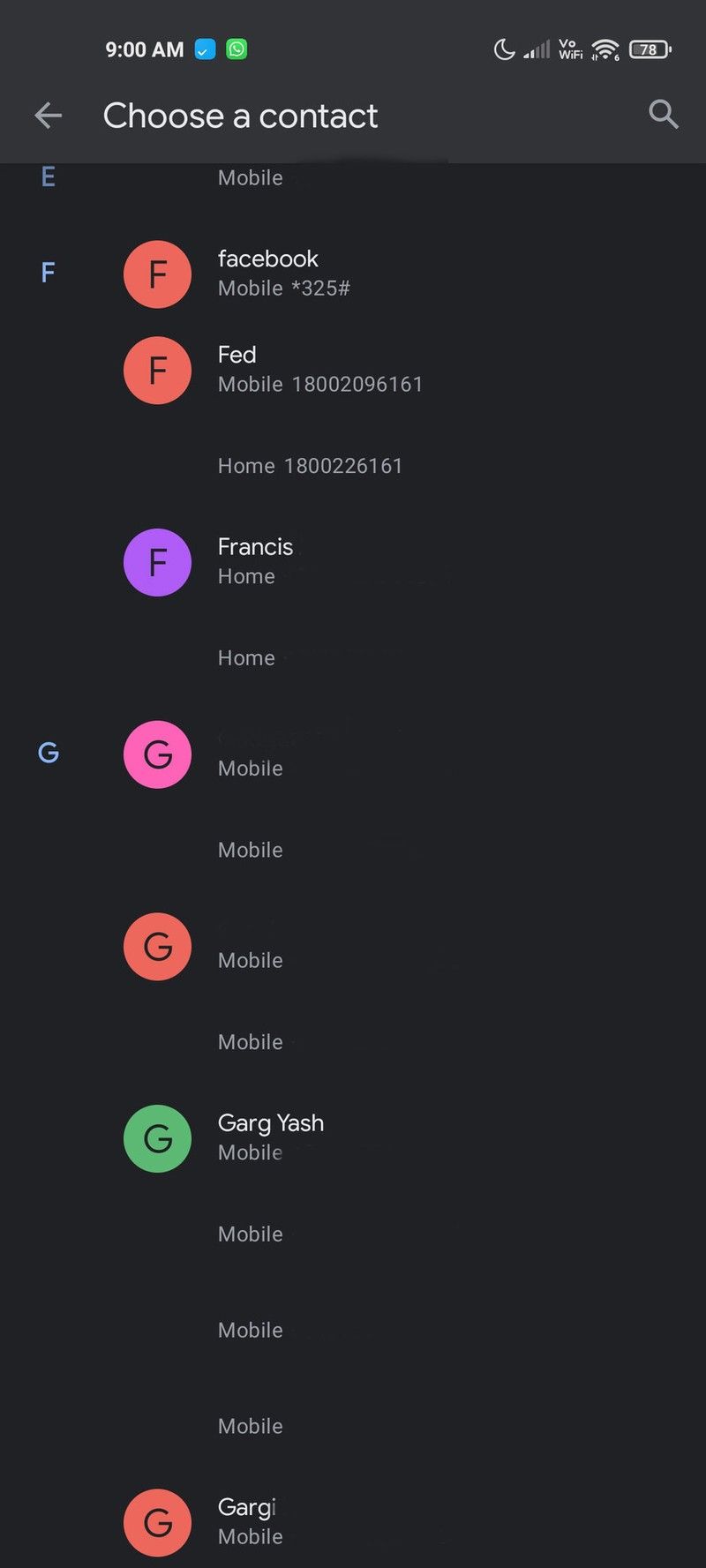Tap the letter E section index
The height and width of the screenshot is (1568, 706).
coord(49,176)
